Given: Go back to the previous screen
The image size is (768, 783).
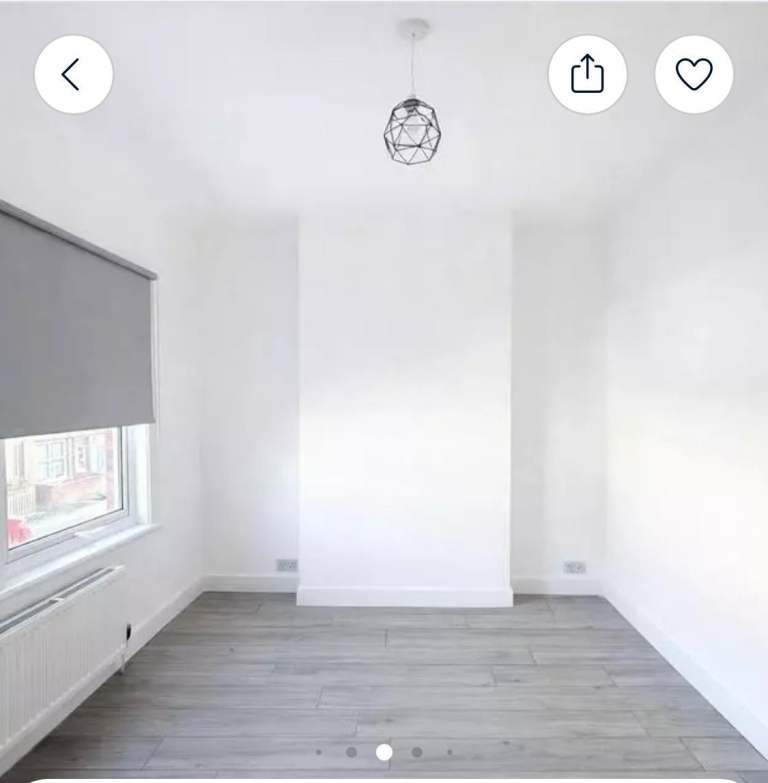Looking at the screenshot, I should click(73, 74).
